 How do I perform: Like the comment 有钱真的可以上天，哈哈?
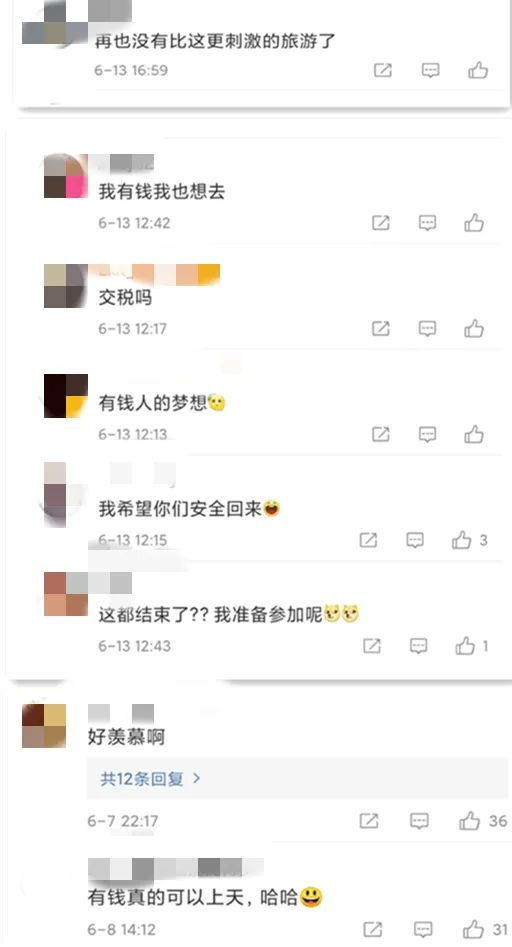[485, 929]
